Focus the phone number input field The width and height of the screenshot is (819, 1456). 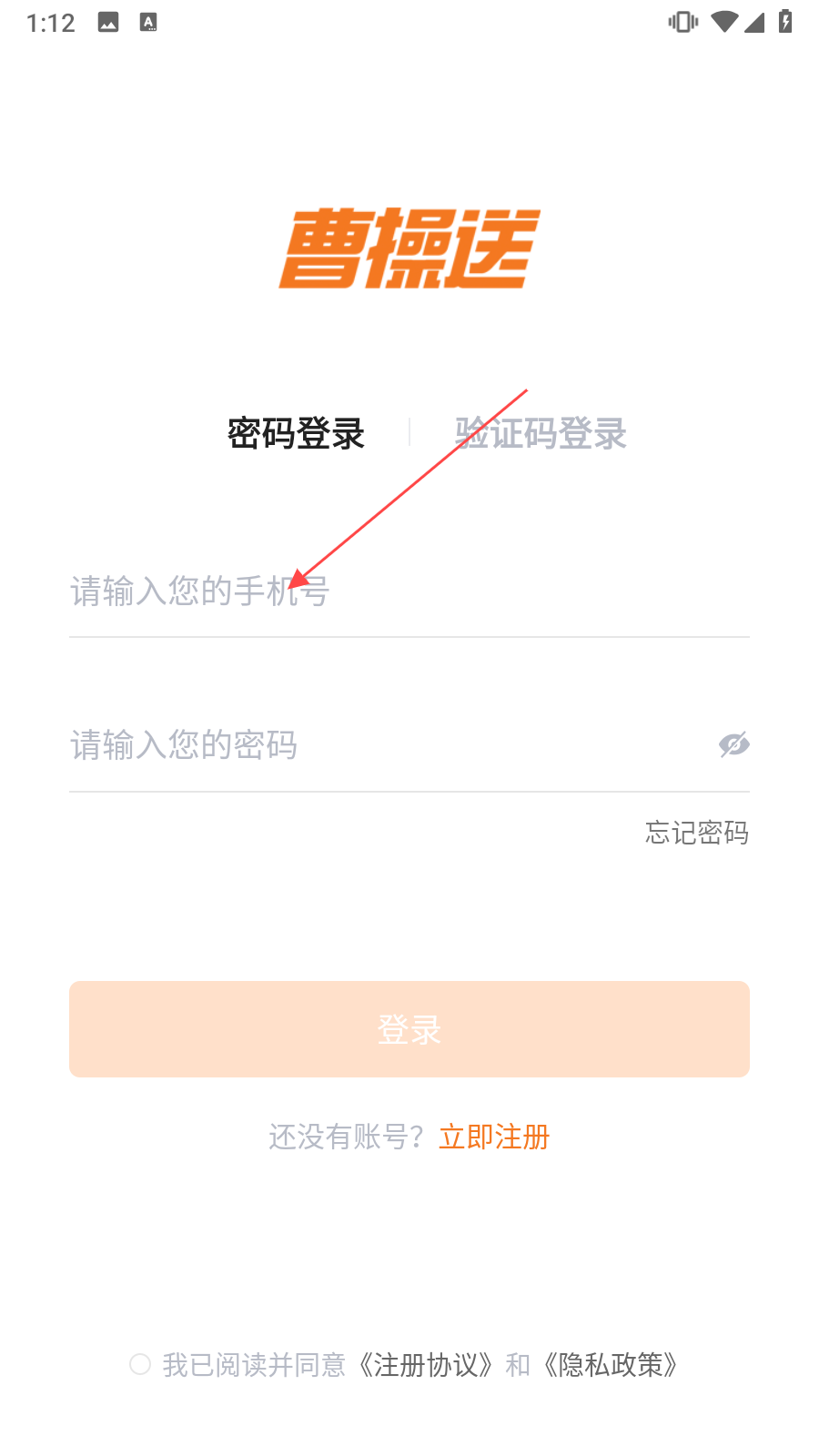click(409, 591)
